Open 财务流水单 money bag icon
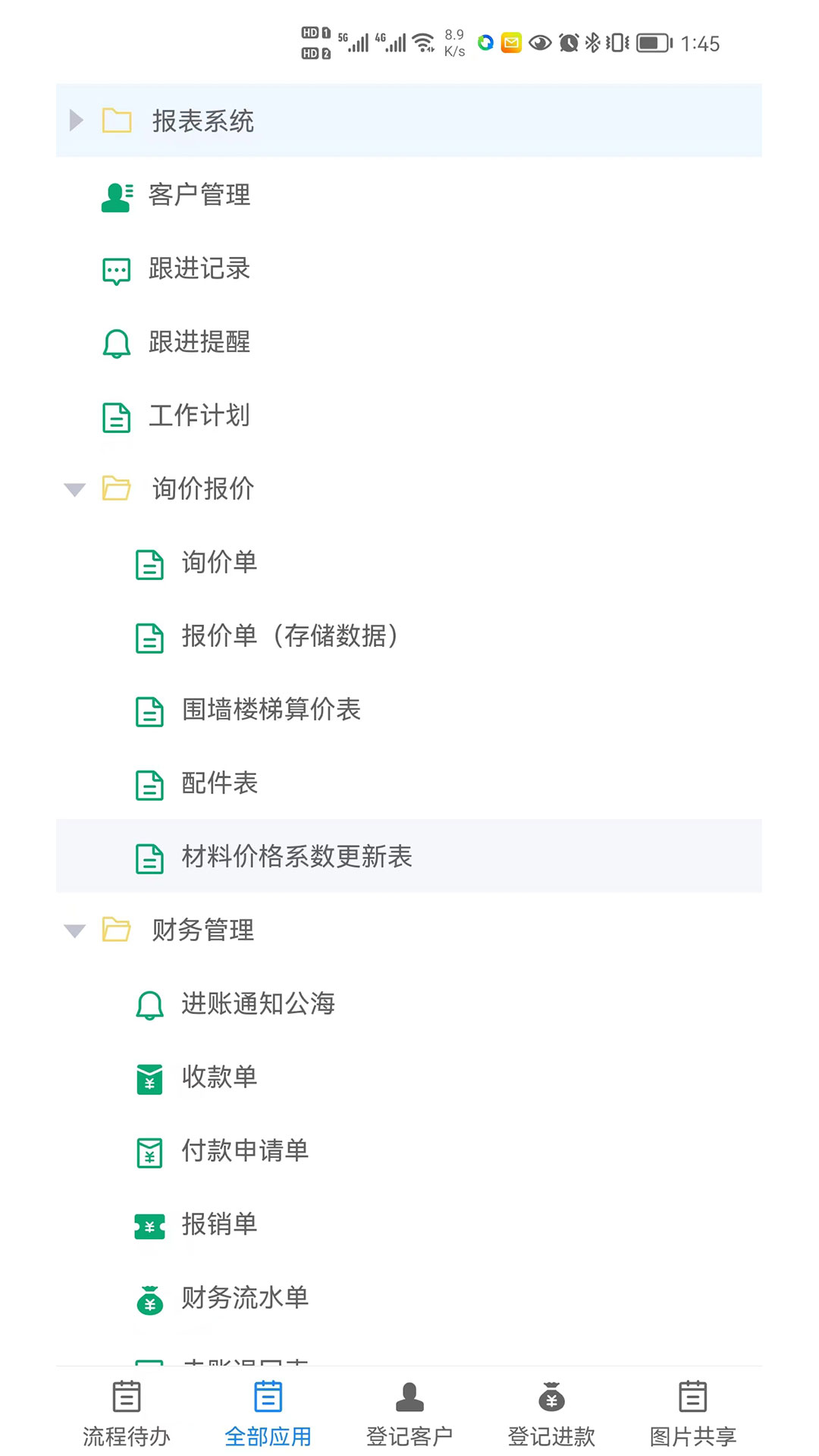The image size is (819, 1456). point(149,1298)
